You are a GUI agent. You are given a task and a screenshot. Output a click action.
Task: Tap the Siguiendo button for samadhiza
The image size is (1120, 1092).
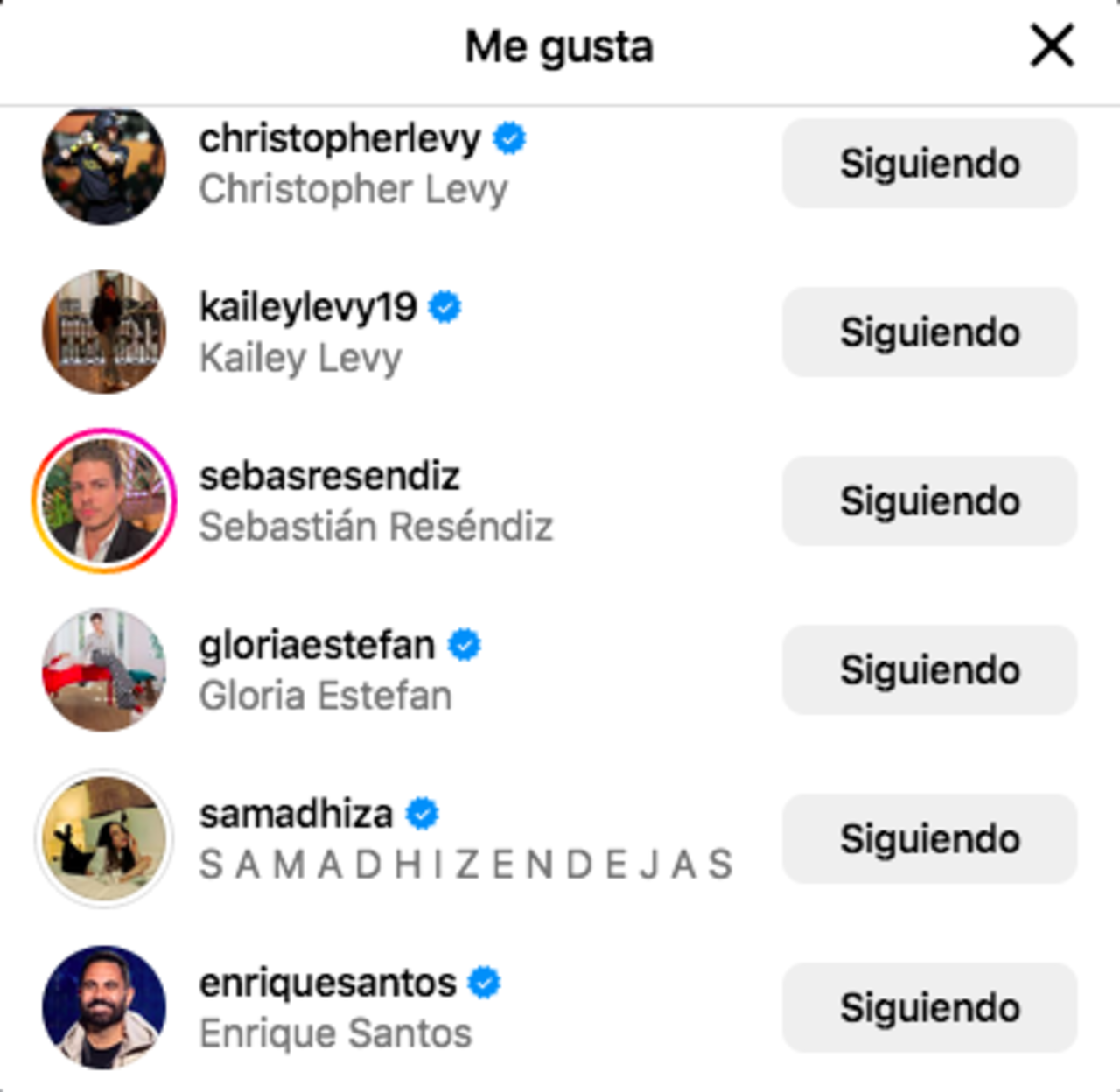pyautogui.click(x=929, y=839)
